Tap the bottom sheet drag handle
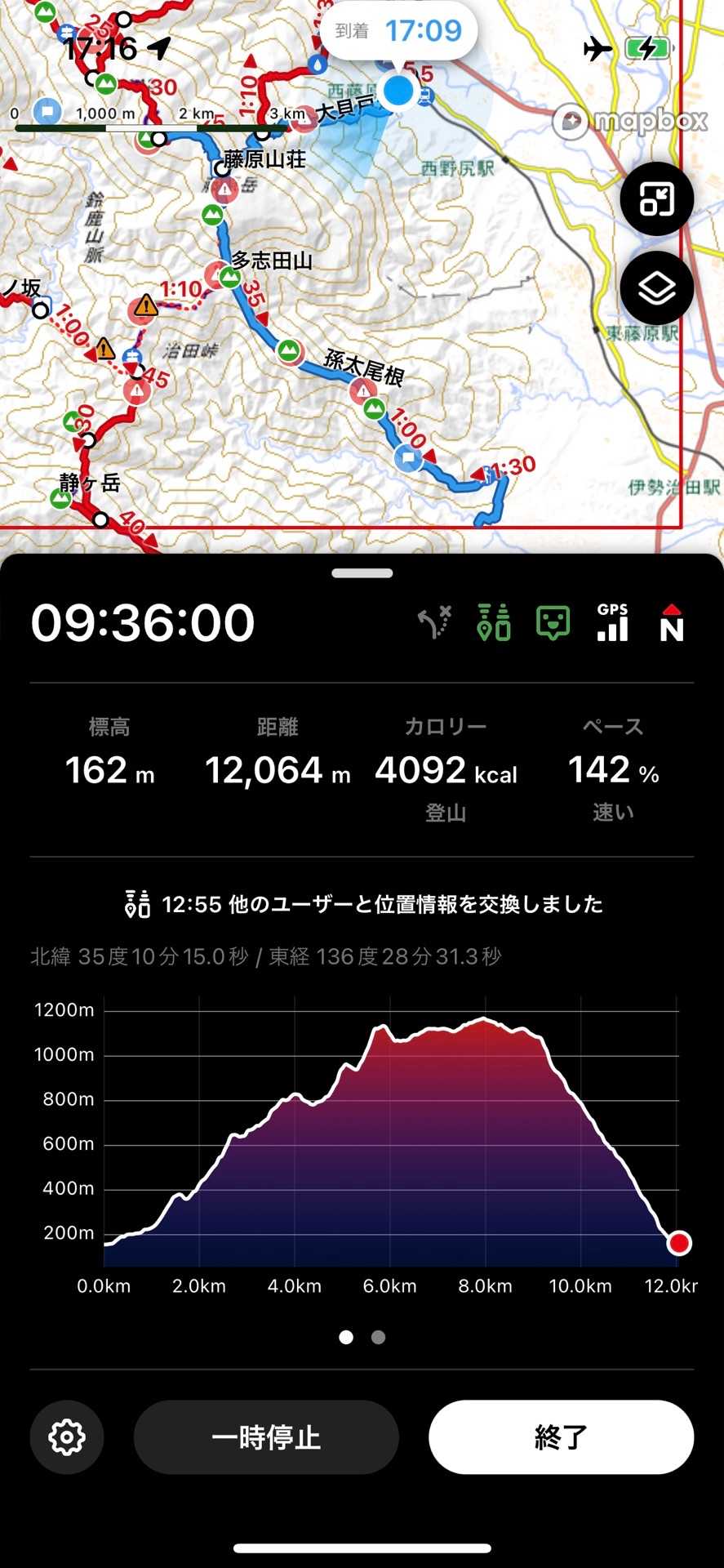Viewport: 724px width, 1568px height. (x=362, y=573)
